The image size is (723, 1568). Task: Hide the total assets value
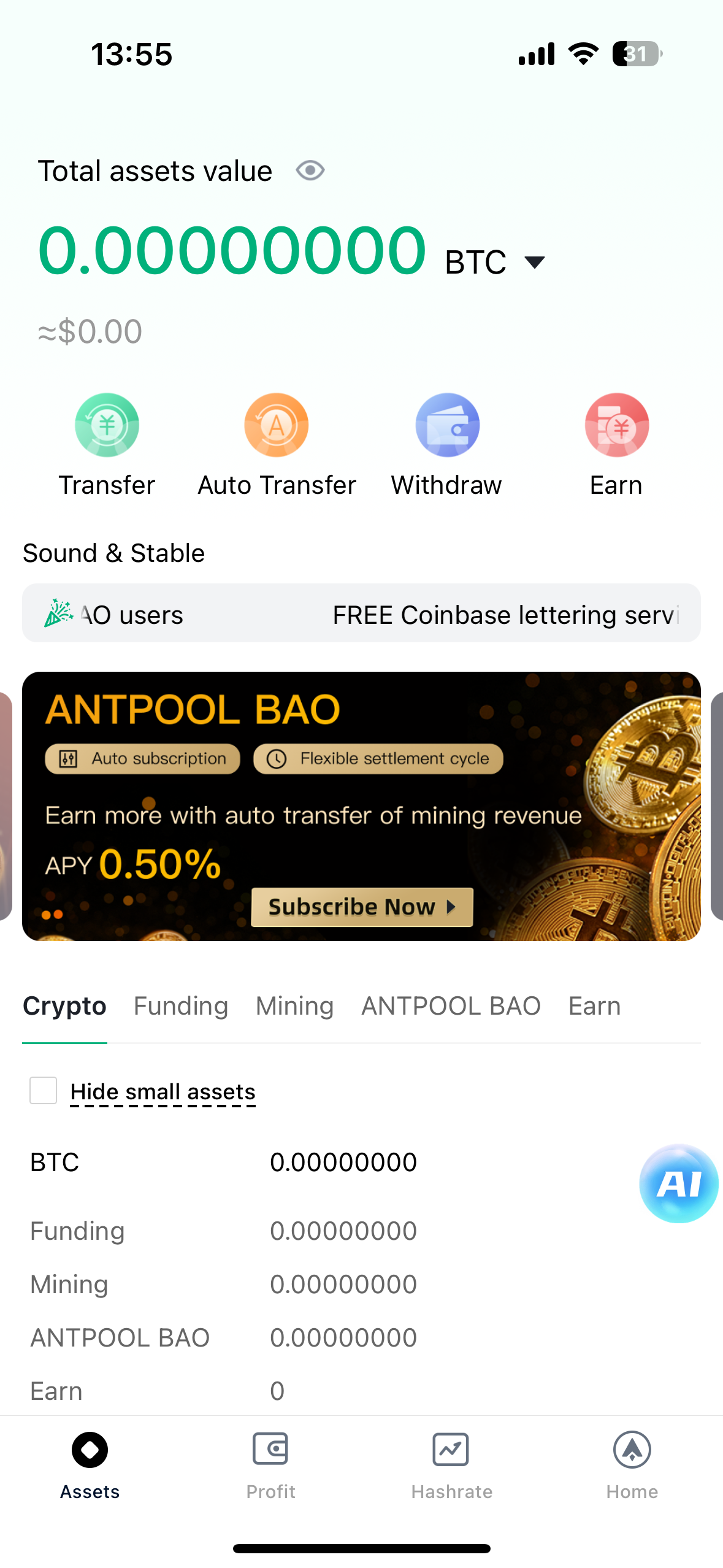coord(310,171)
